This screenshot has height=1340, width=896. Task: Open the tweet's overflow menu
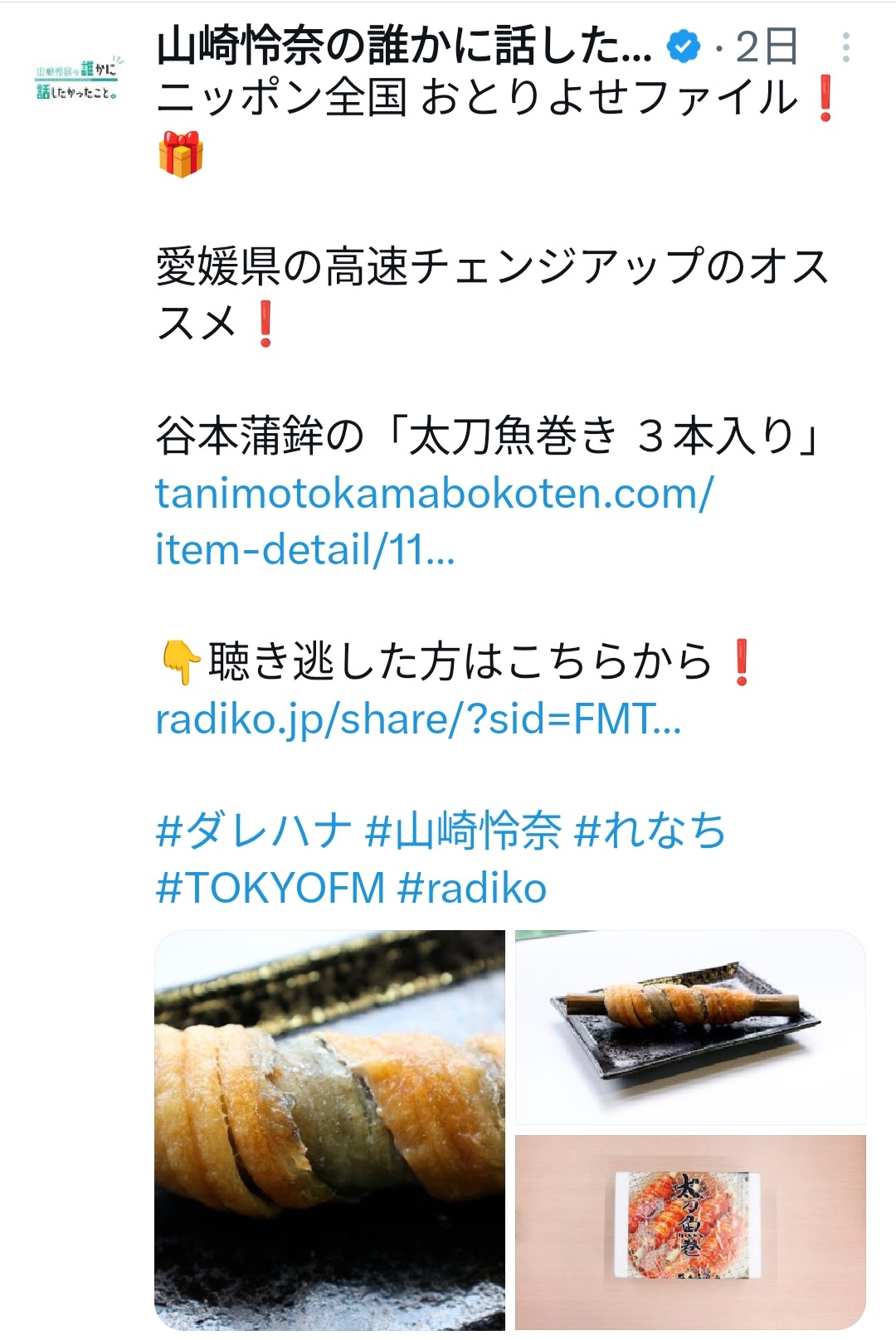point(845,47)
